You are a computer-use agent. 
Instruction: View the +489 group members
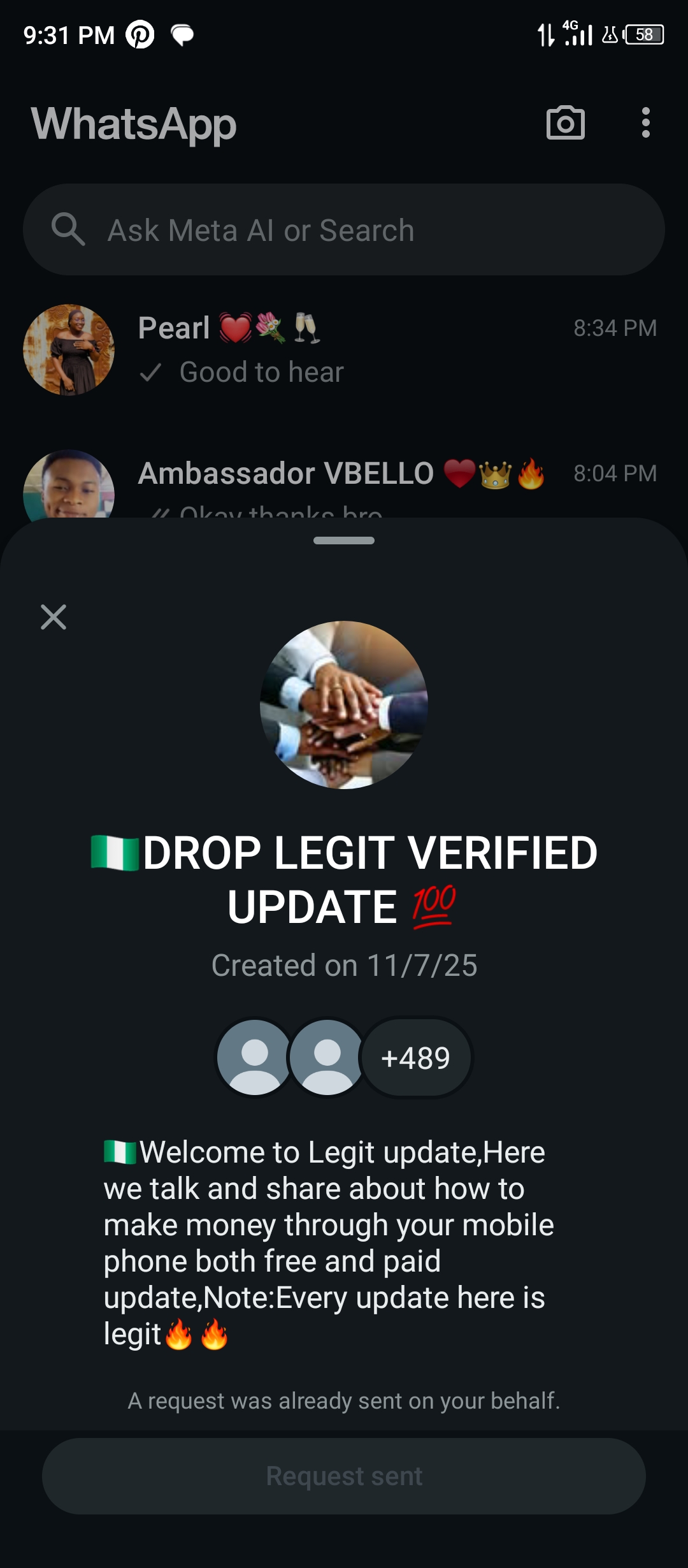[415, 1058]
